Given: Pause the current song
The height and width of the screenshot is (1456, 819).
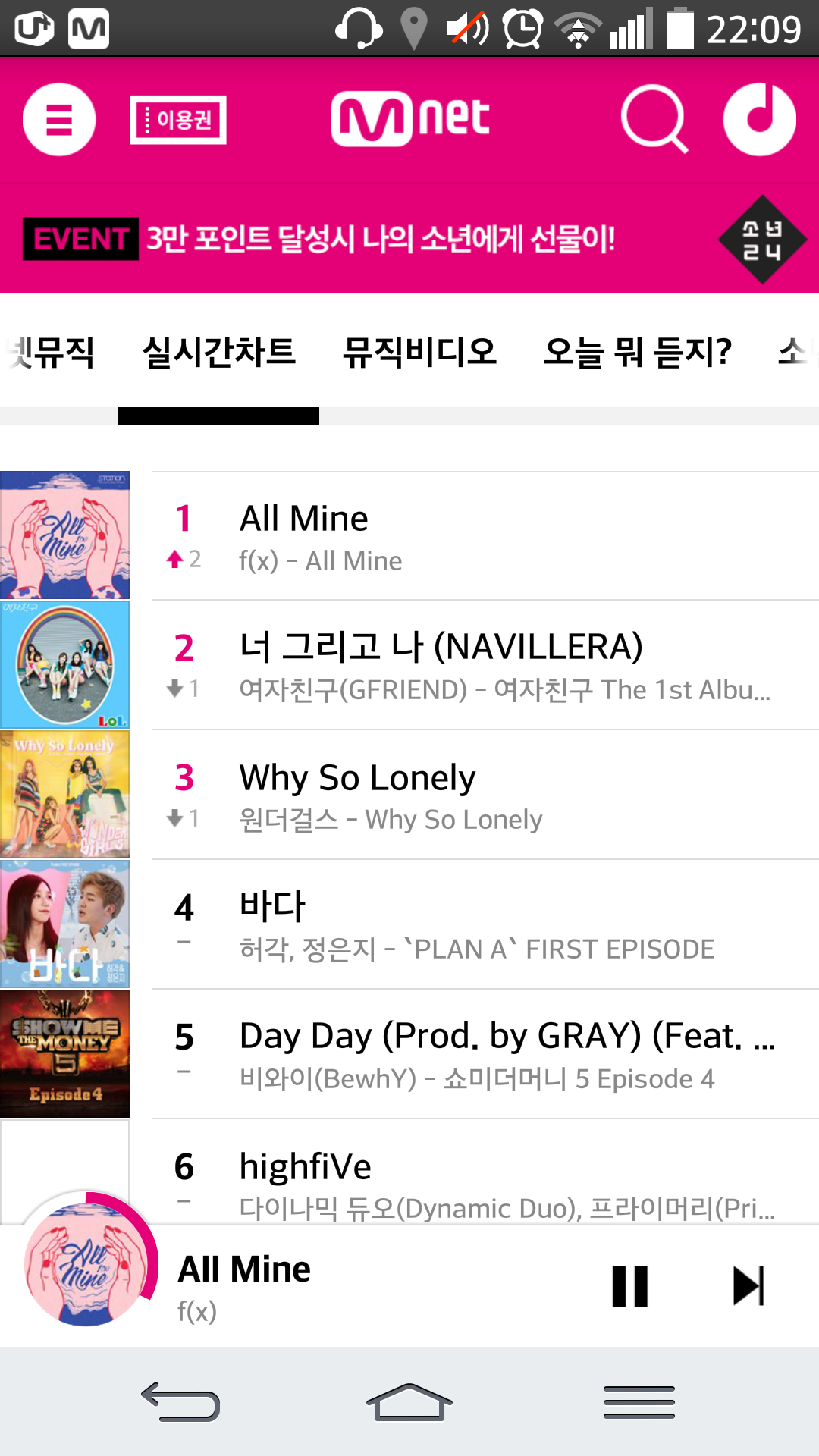Looking at the screenshot, I should click(x=630, y=1286).
